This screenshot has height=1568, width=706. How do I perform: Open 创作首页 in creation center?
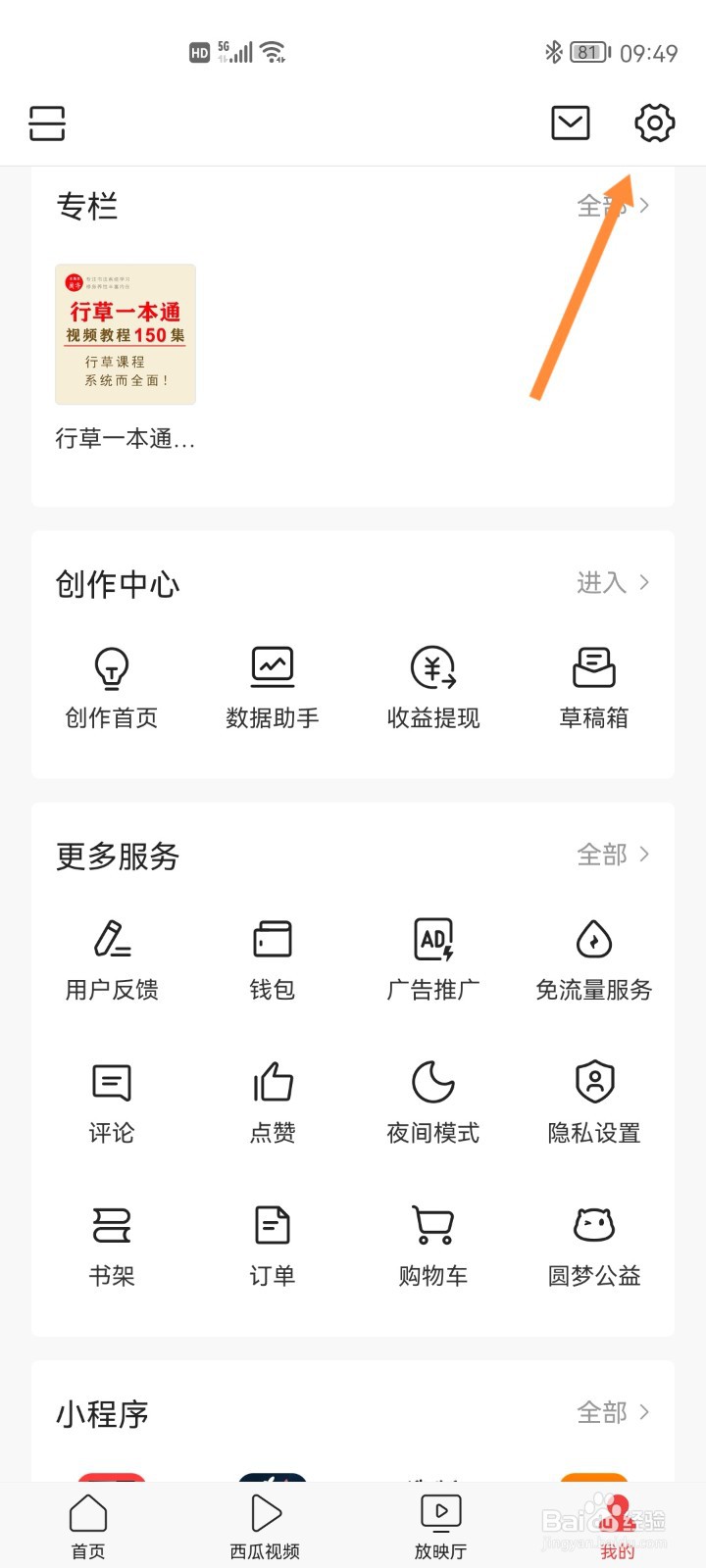click(112, 687)
